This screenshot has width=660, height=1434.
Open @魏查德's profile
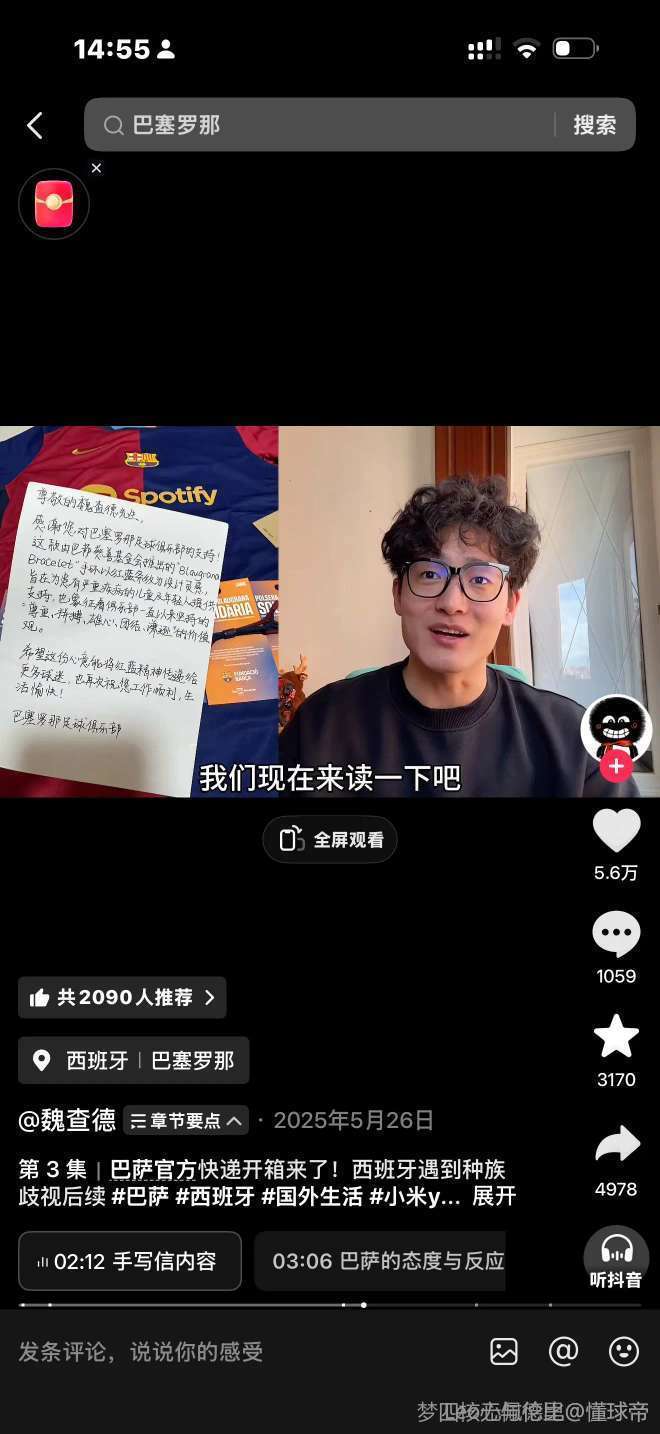(x=67, y=1120)
